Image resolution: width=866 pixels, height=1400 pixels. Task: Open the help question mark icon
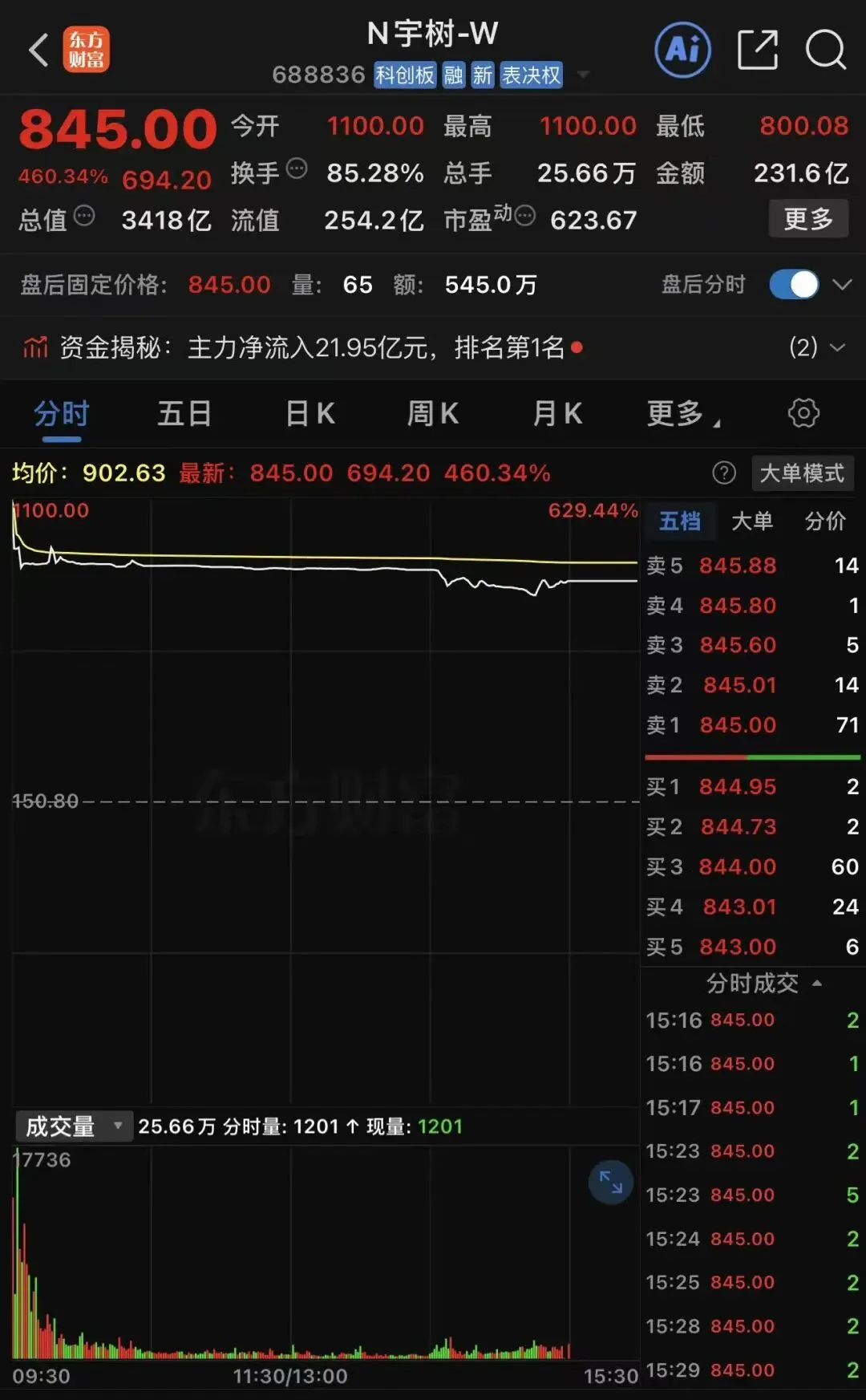click(724, 473)
